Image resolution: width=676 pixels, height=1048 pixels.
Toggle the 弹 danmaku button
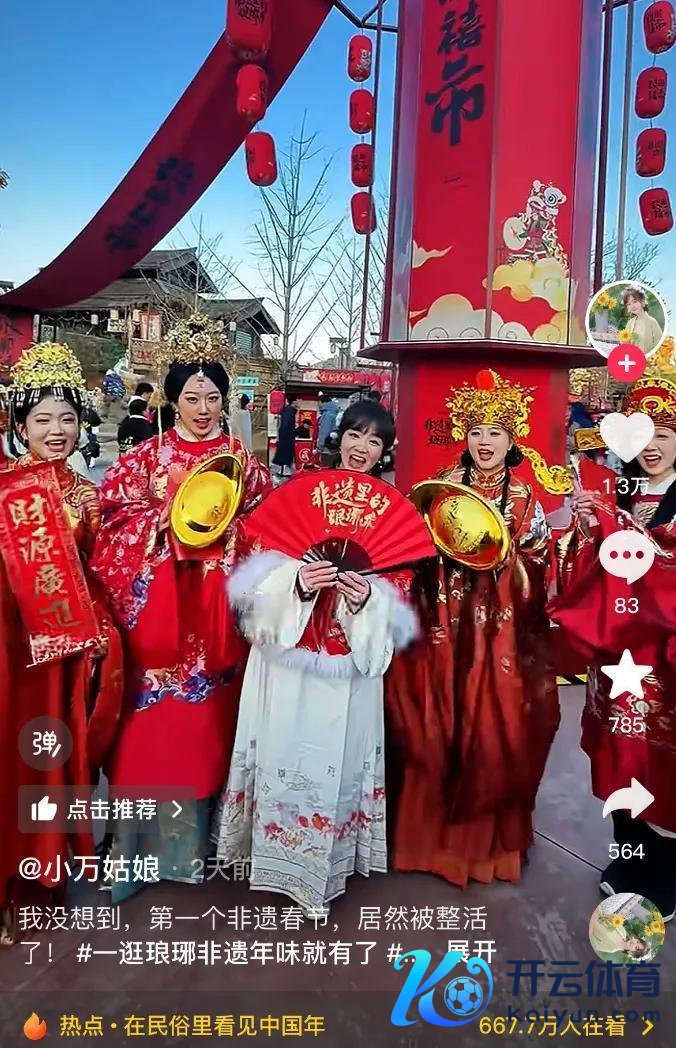click(45, 743)
